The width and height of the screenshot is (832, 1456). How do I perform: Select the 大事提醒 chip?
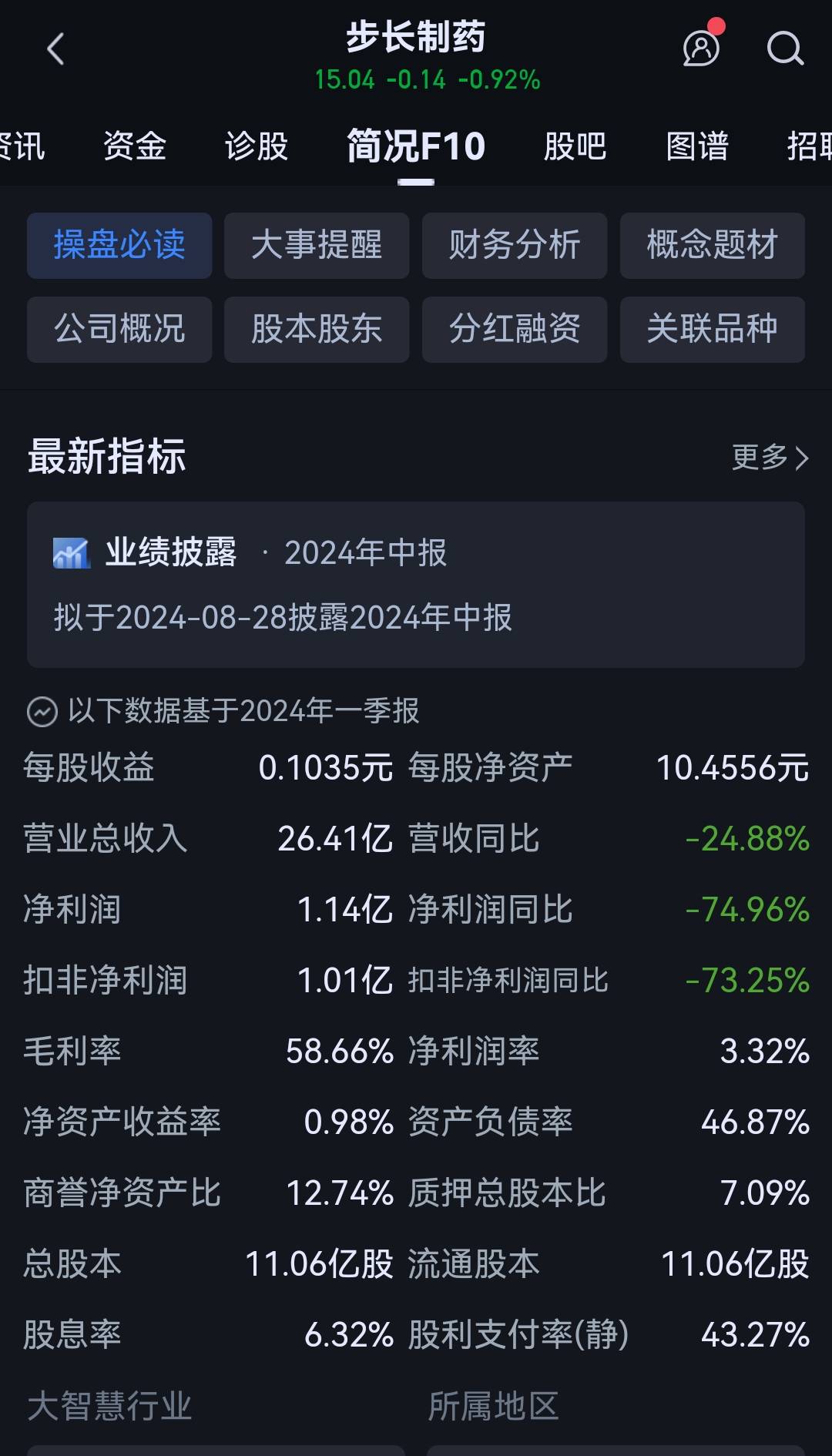click(x=317, y=246)
